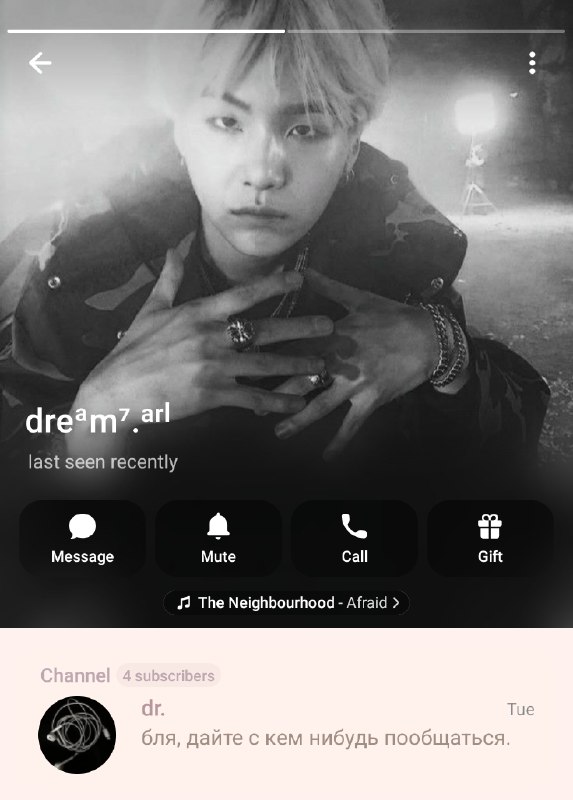This screenshot has width=573, height=800.
Task: Tap the Message button
Action: point(82,538)
